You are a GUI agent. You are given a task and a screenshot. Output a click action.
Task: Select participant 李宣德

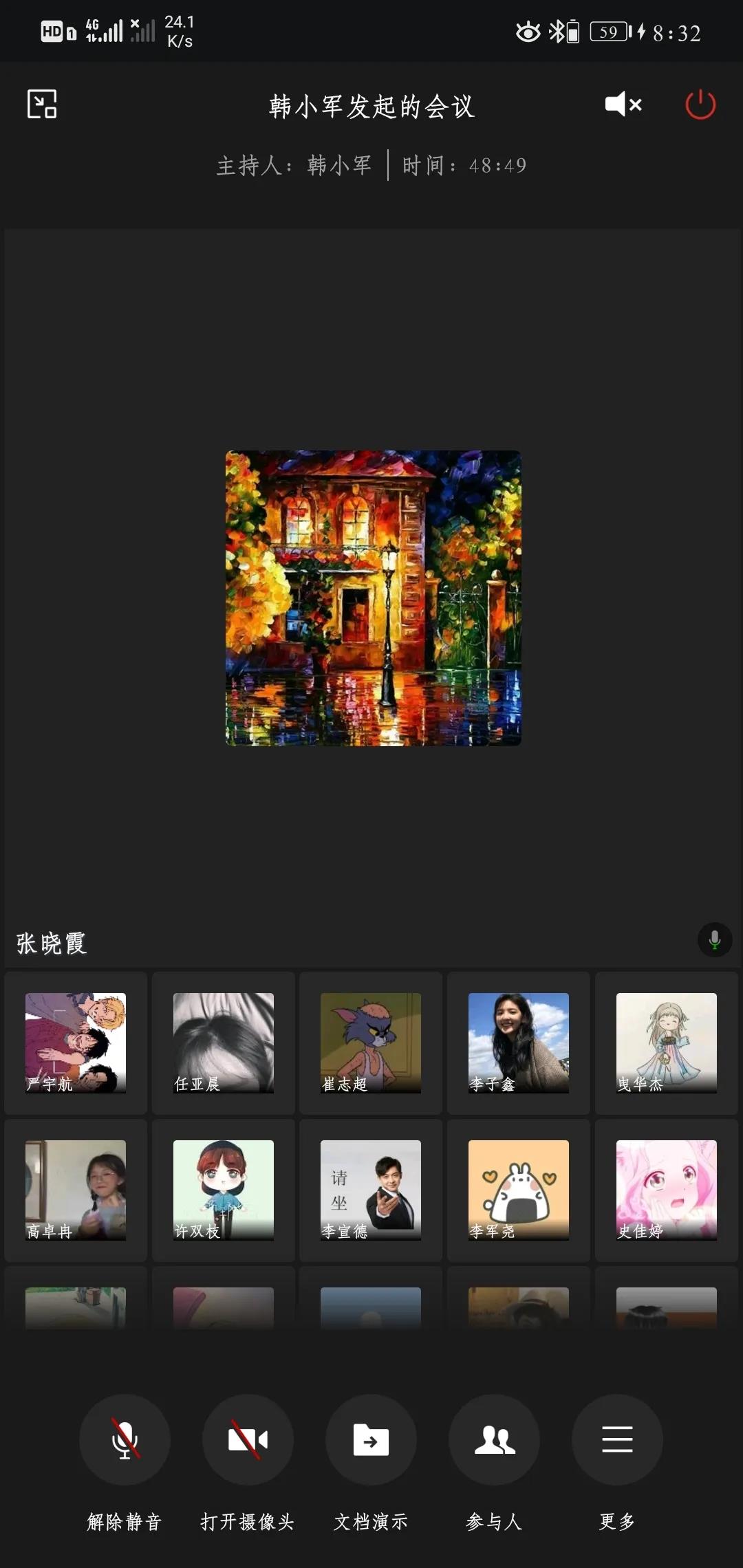(x=371, y=1190)
